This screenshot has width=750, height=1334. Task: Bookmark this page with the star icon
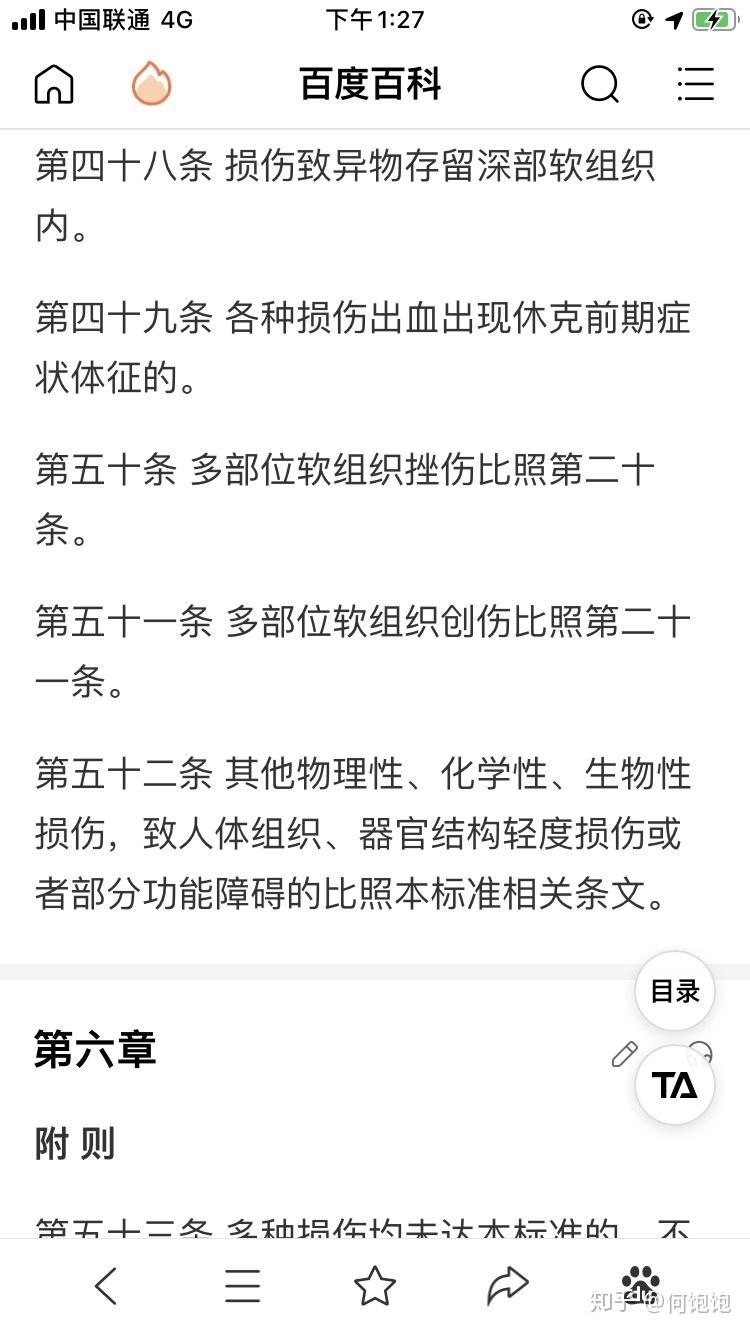pos(375,1285)
